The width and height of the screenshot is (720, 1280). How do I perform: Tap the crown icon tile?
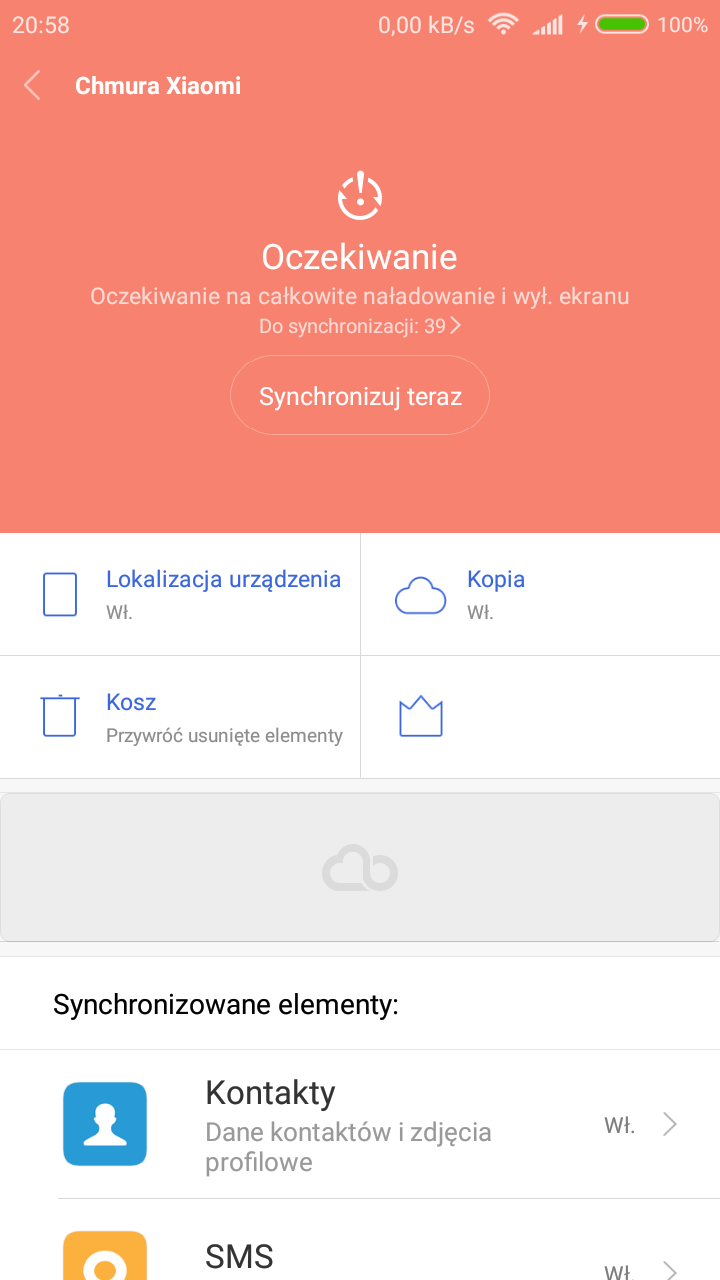click(540, 717)
